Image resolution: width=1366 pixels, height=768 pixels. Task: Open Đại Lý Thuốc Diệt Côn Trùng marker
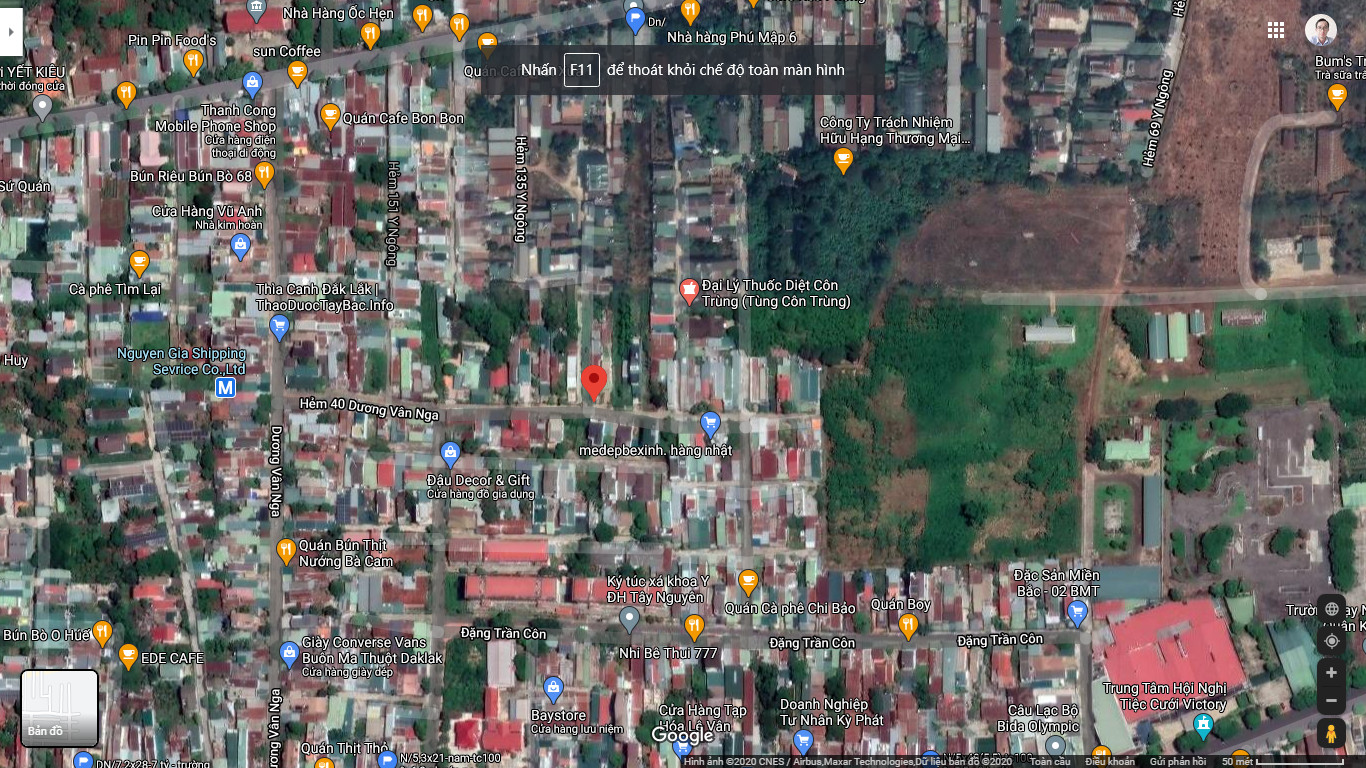[689, 291]
